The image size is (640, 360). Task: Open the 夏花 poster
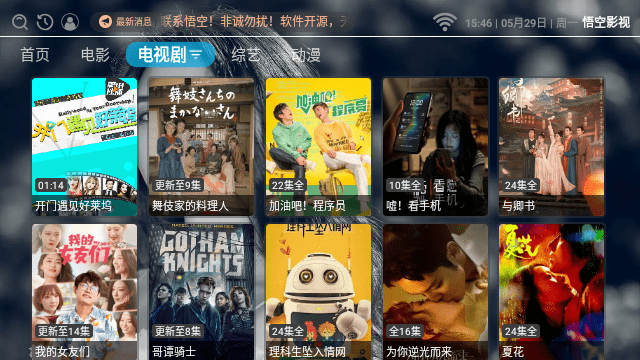click(551, 292)
